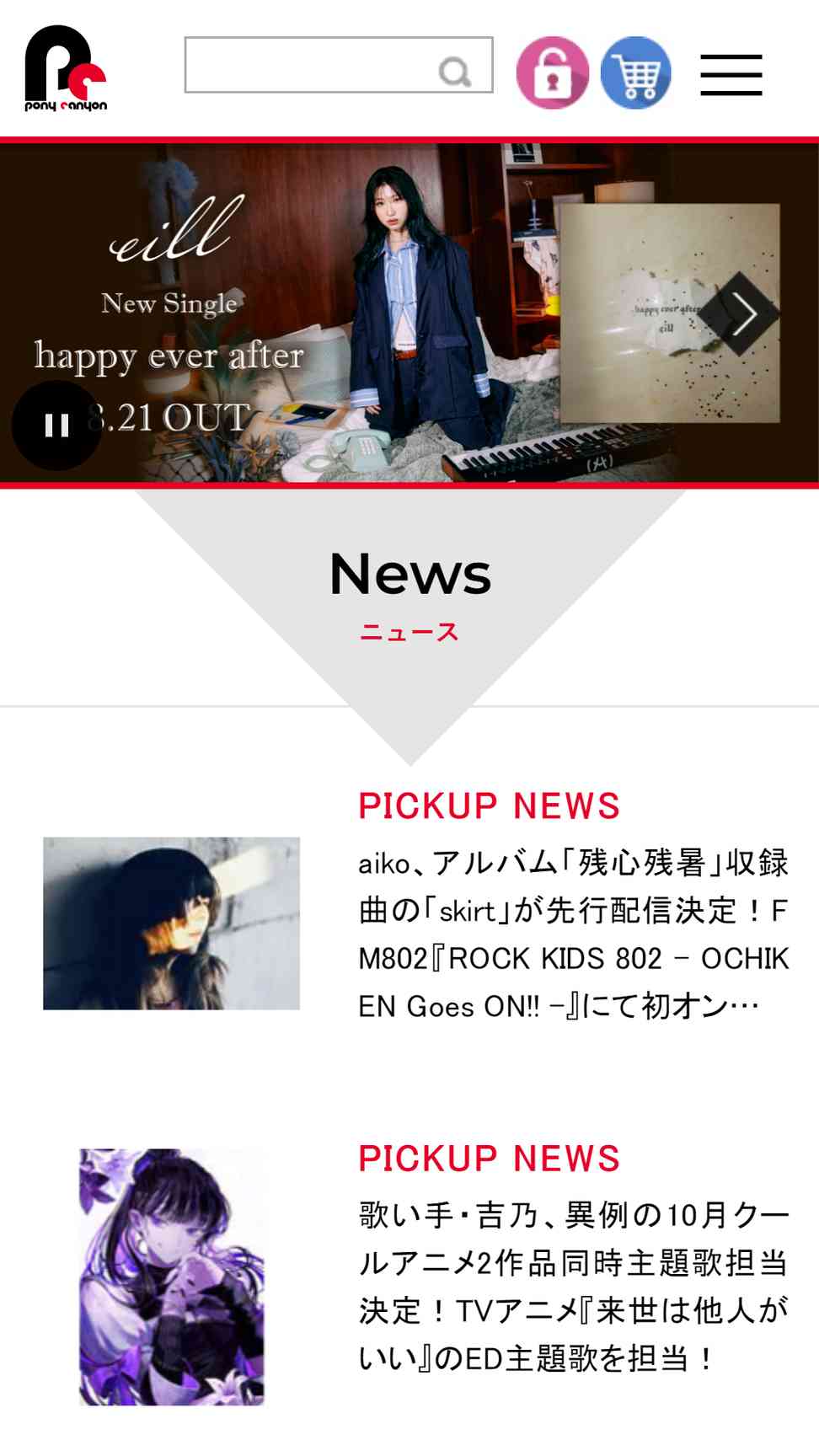Open the blue shopping cart
819x1456 pixels.
click(636, 73)
